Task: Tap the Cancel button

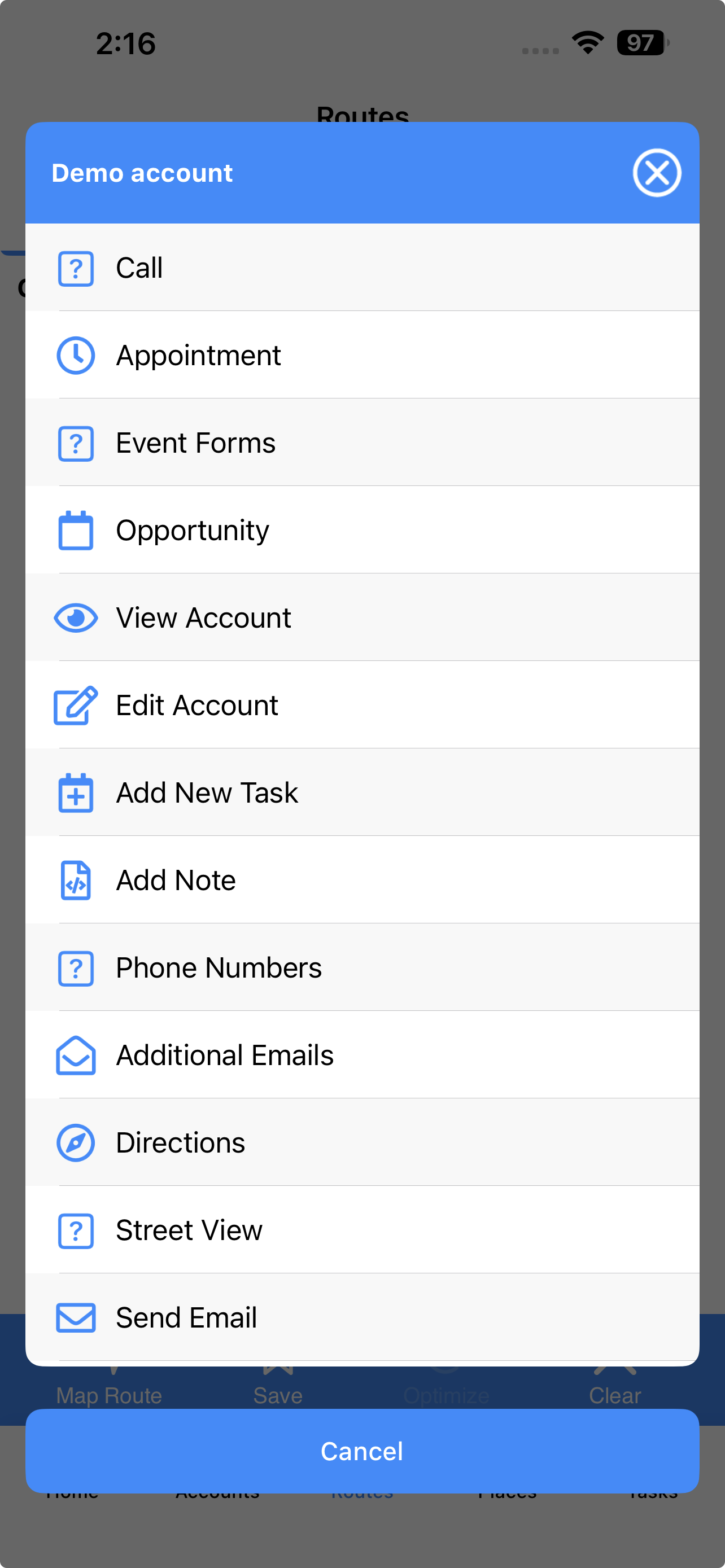Action: [362, 1451]
